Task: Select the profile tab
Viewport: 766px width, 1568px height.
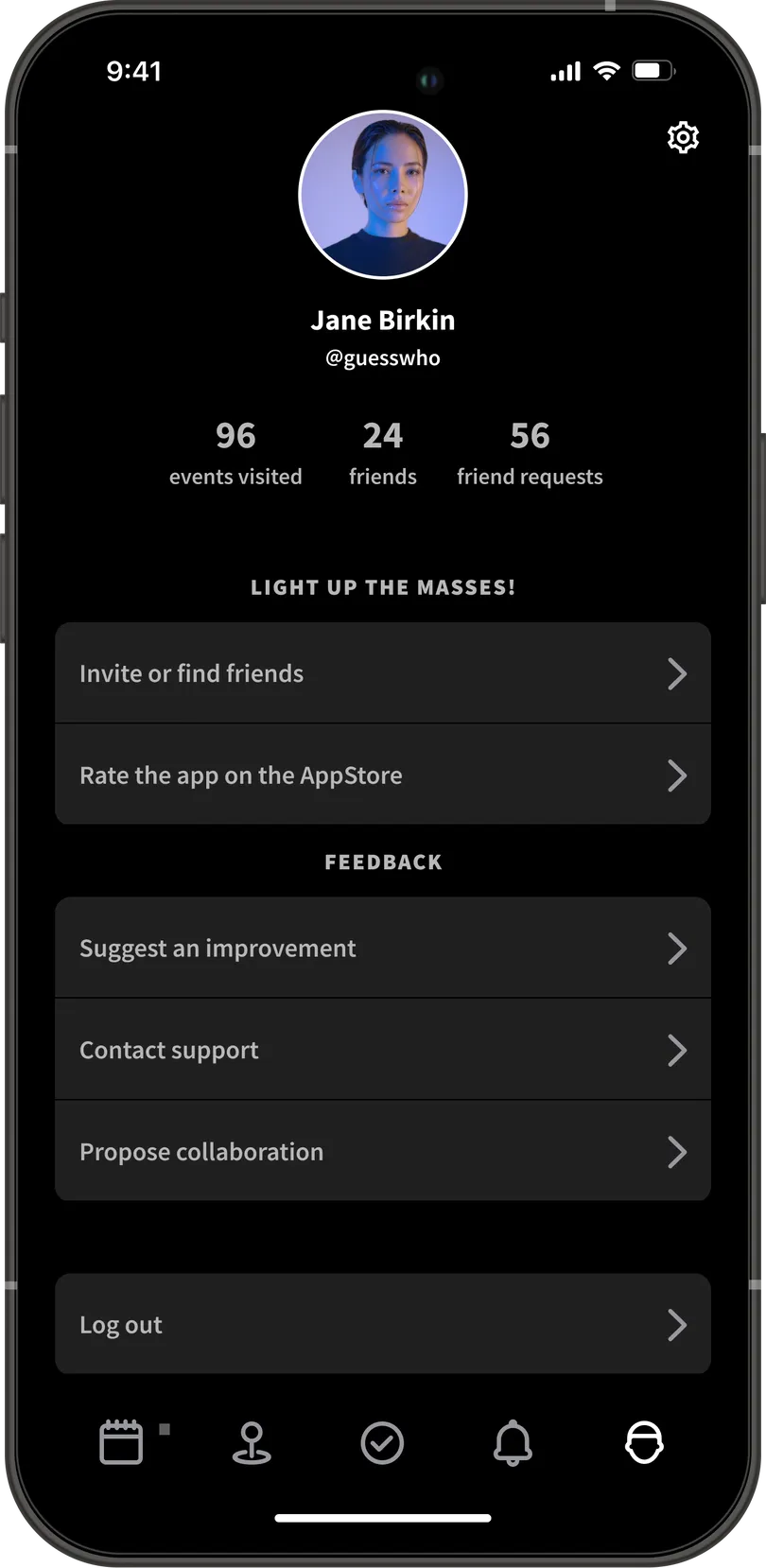Action: coord(644,1443)
